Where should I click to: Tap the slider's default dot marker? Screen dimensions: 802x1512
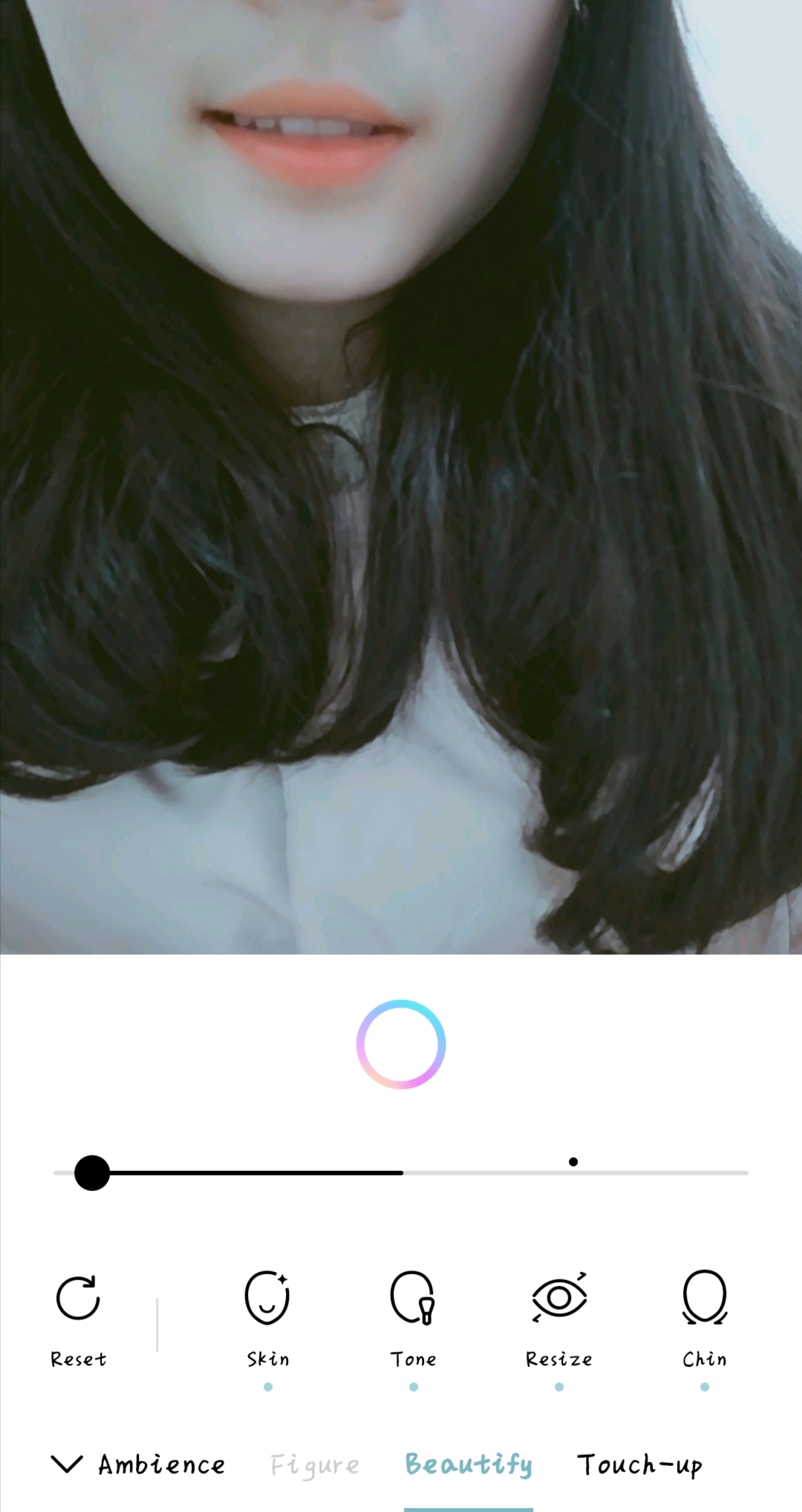(x=573, y=1161)
